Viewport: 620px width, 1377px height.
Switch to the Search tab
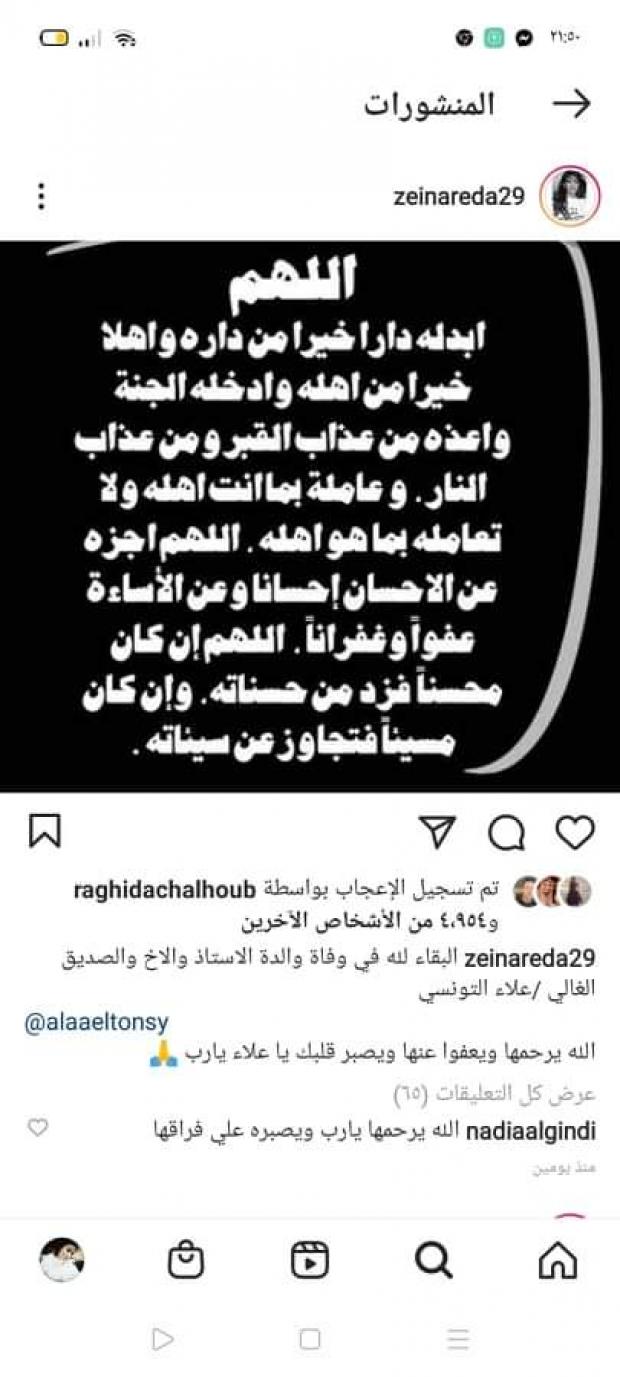[x=434, y=1260]
